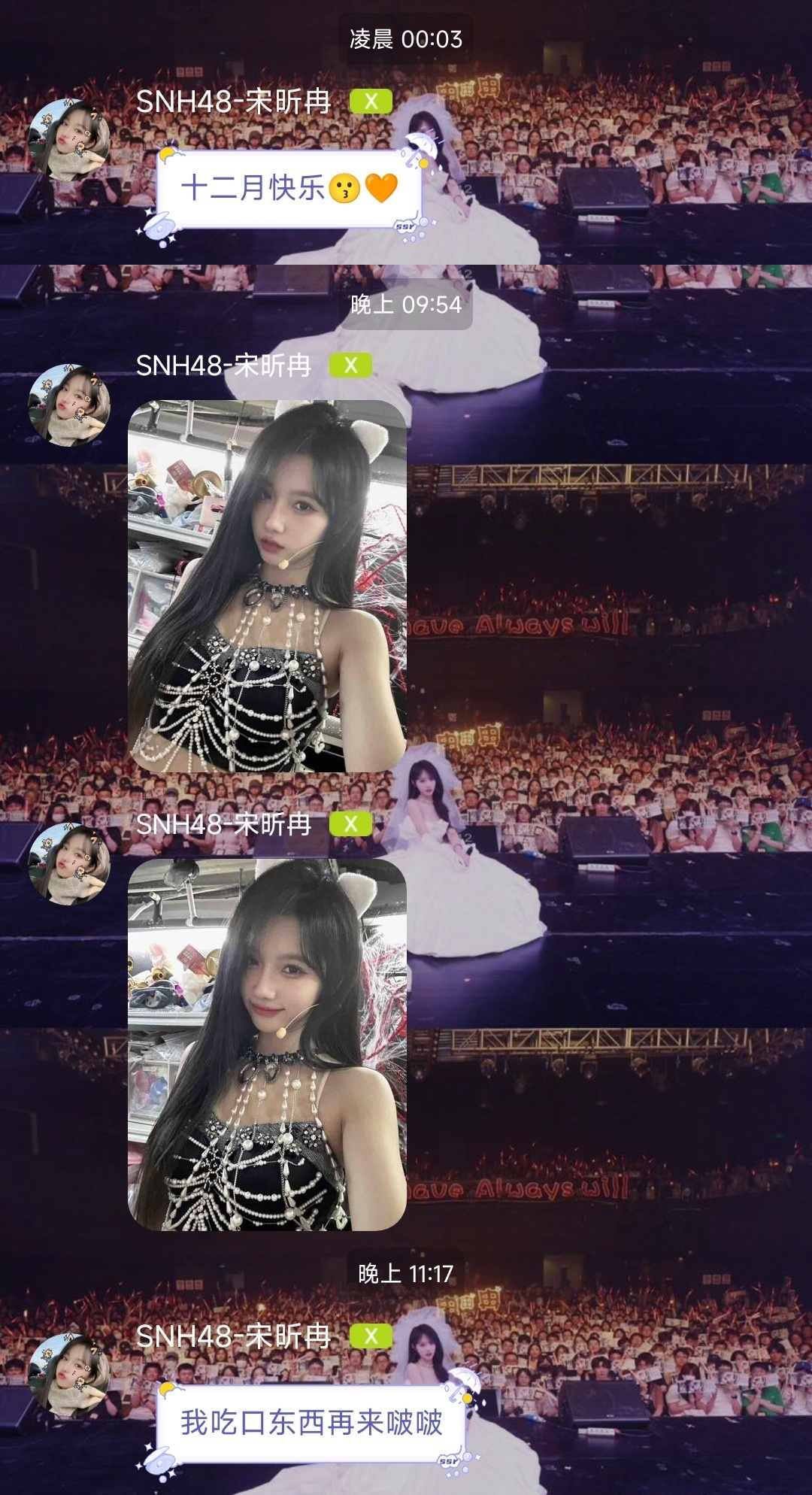Tap the 十二月快乐 message bubble
This screenshot has height=1495, width=812.
(x=288, y=189)
